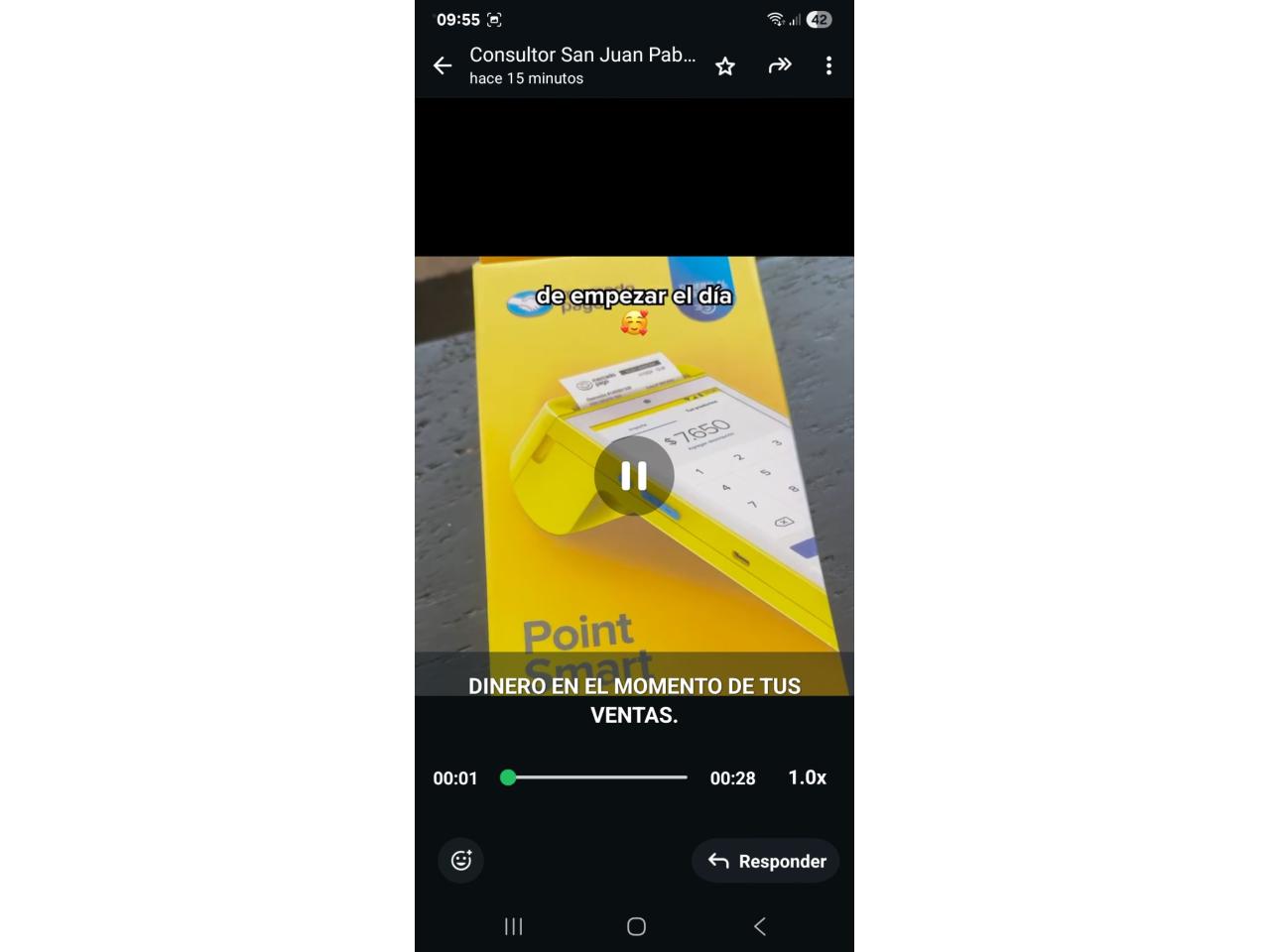Change the 1.0x playback speed

click(807, 777)
